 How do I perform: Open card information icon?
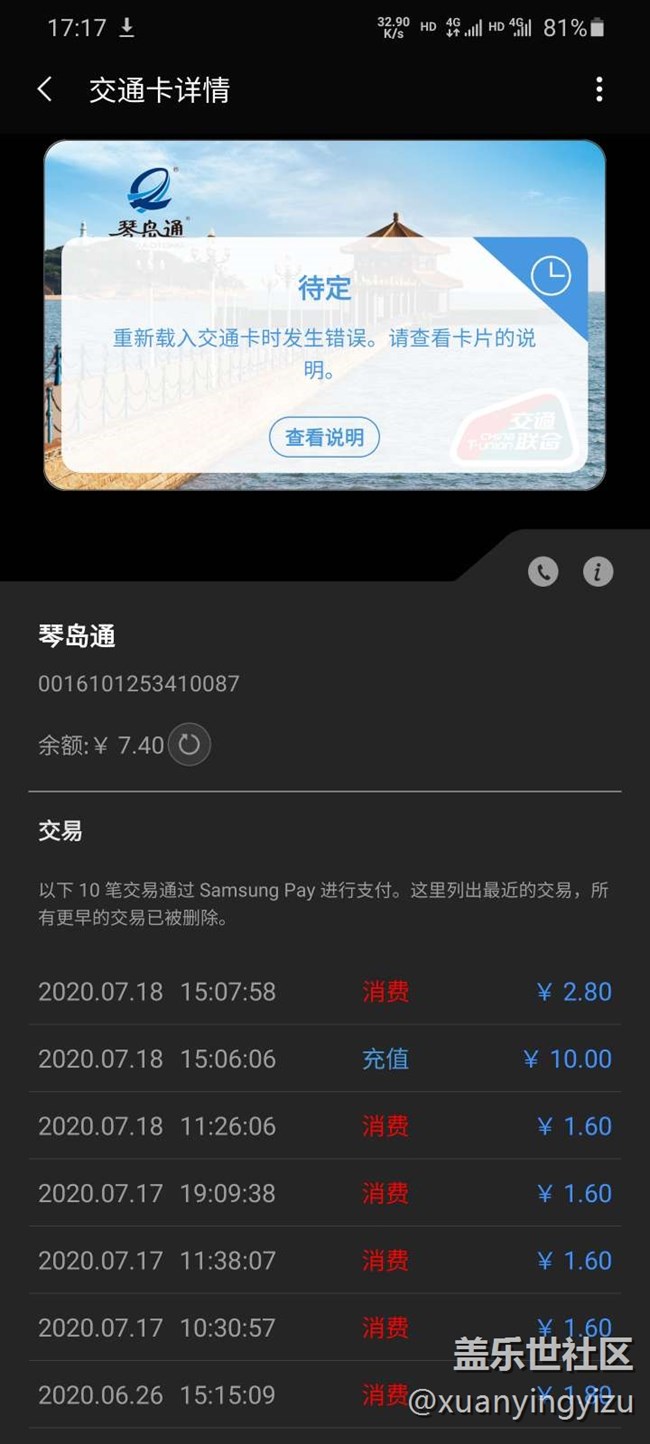[x=598, y=571]
